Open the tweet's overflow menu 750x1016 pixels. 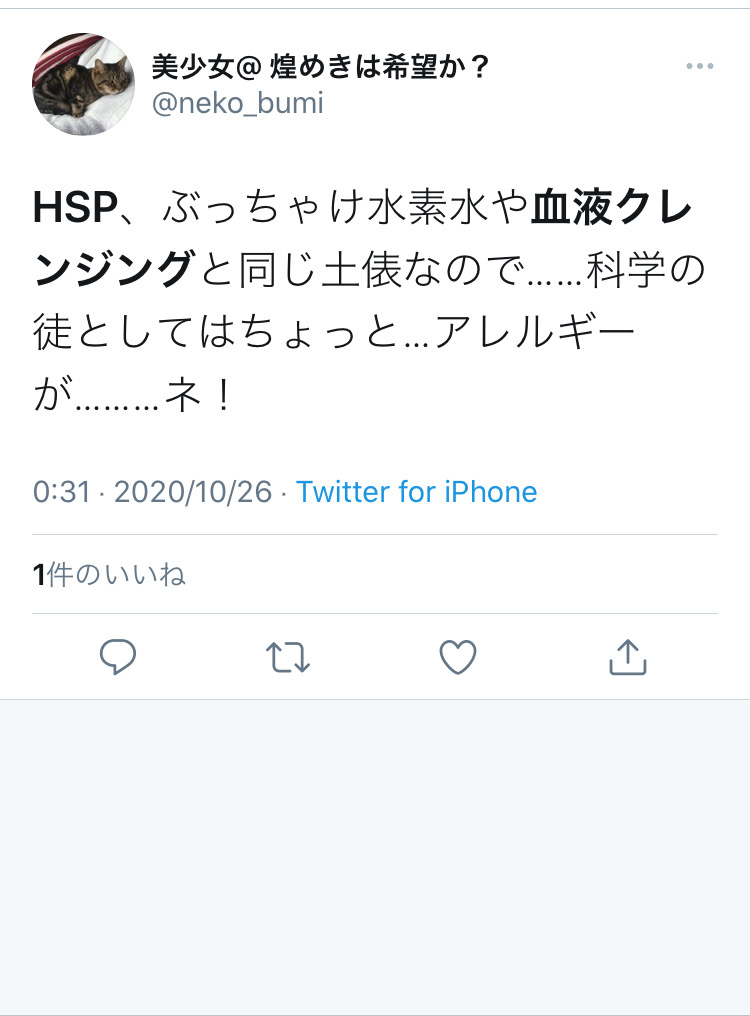coord(700,67)
